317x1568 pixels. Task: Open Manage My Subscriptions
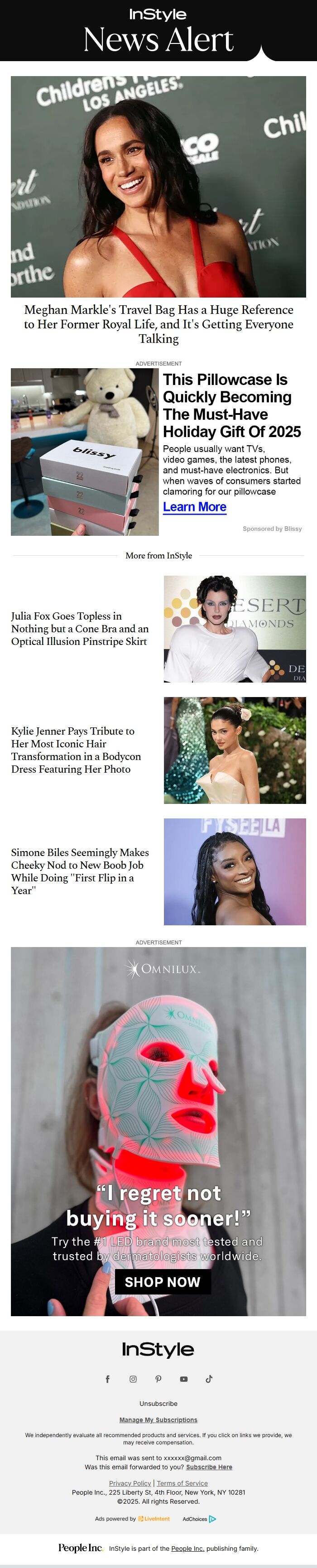pos(158,1419)
